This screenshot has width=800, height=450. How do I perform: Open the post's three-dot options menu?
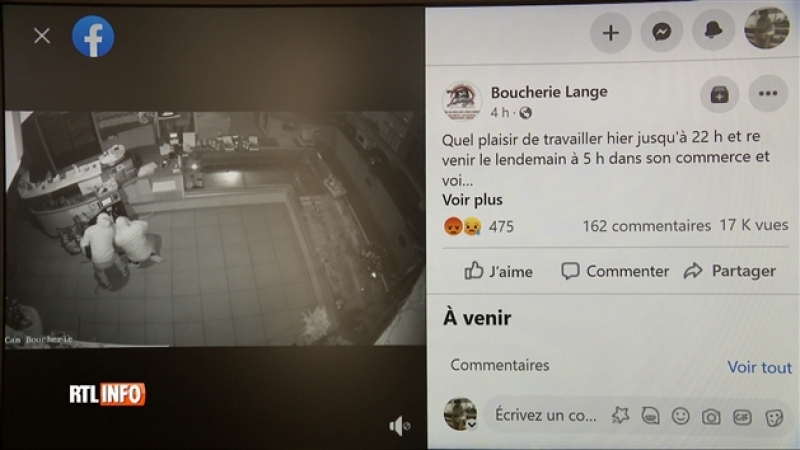(x=768, y=94)
